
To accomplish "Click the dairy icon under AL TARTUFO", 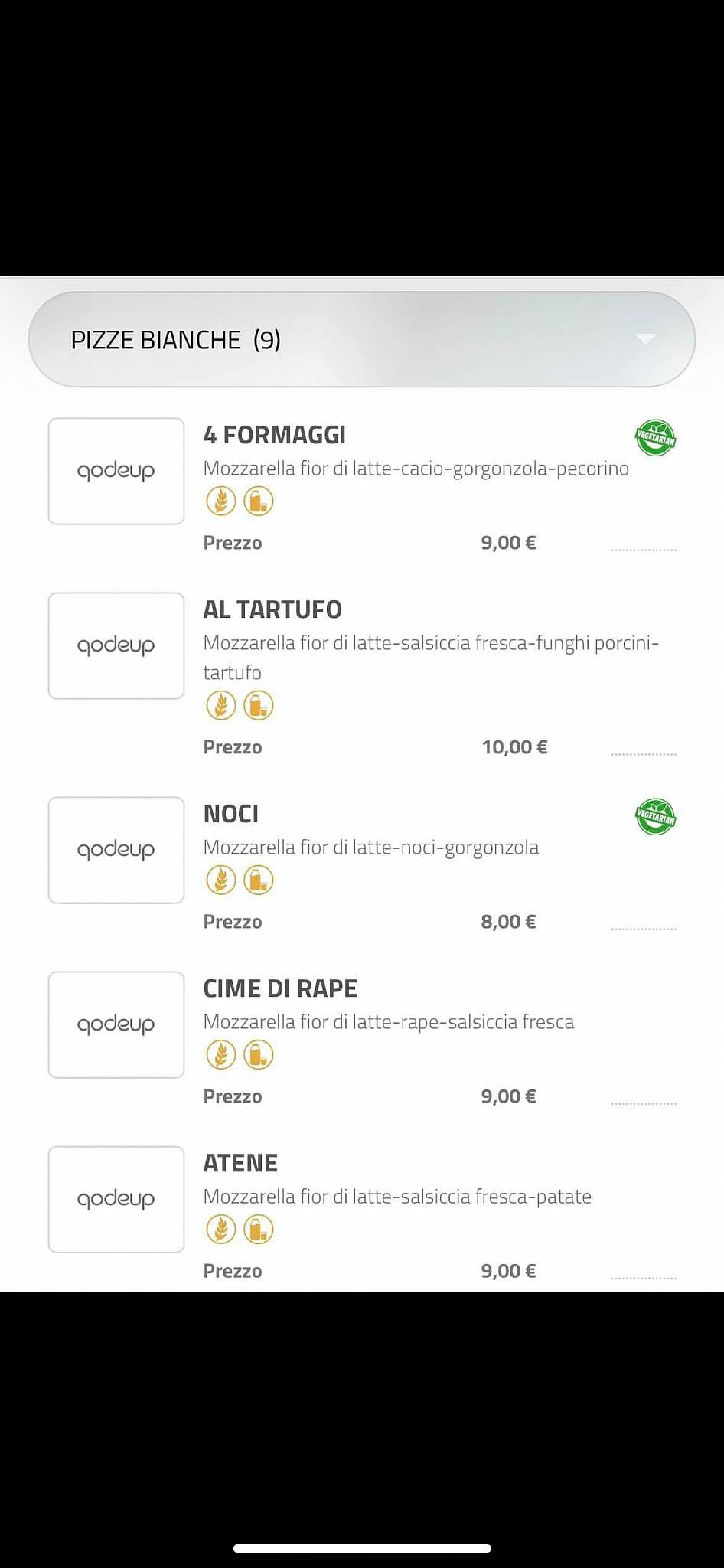I will (x=259, y=705).
